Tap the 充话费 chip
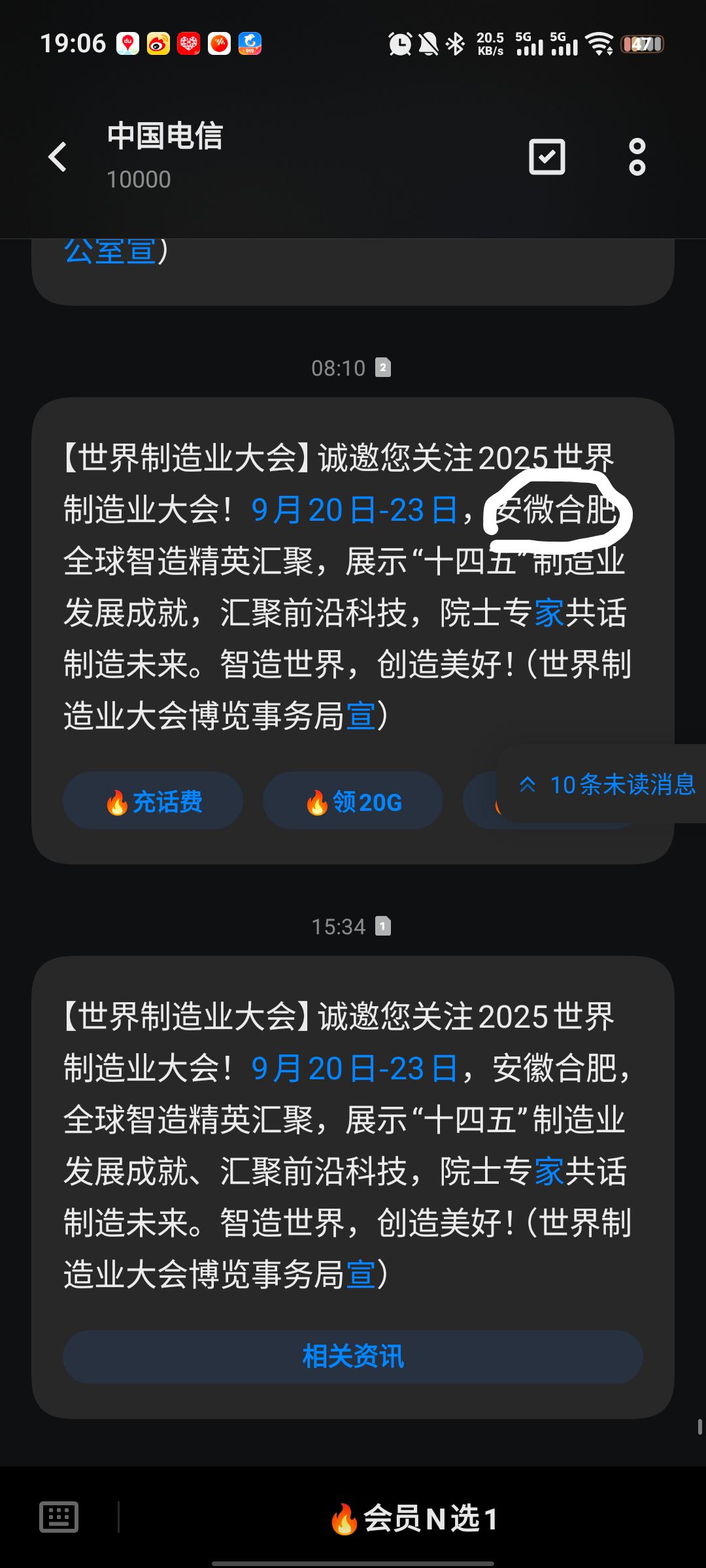Screen dimensions: 706x1568 153,801
